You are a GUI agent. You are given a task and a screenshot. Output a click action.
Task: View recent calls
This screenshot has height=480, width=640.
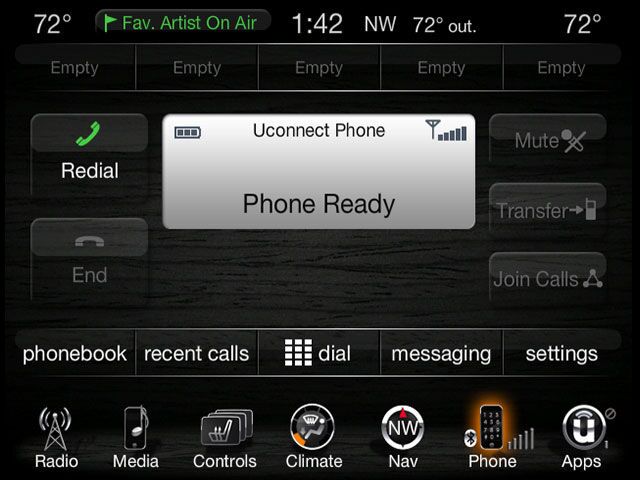click(x=197, y=353)
